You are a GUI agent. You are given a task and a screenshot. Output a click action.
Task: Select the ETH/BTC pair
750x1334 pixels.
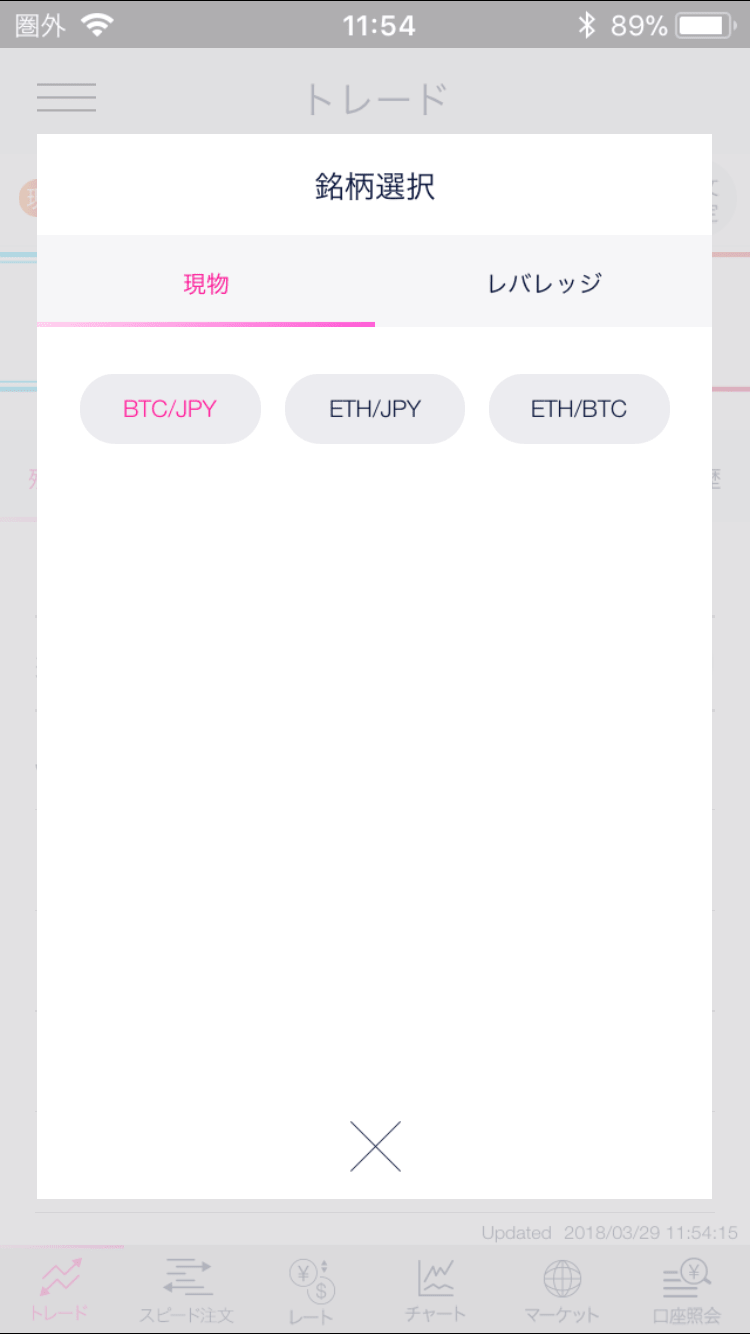click(x=579, y=409)
